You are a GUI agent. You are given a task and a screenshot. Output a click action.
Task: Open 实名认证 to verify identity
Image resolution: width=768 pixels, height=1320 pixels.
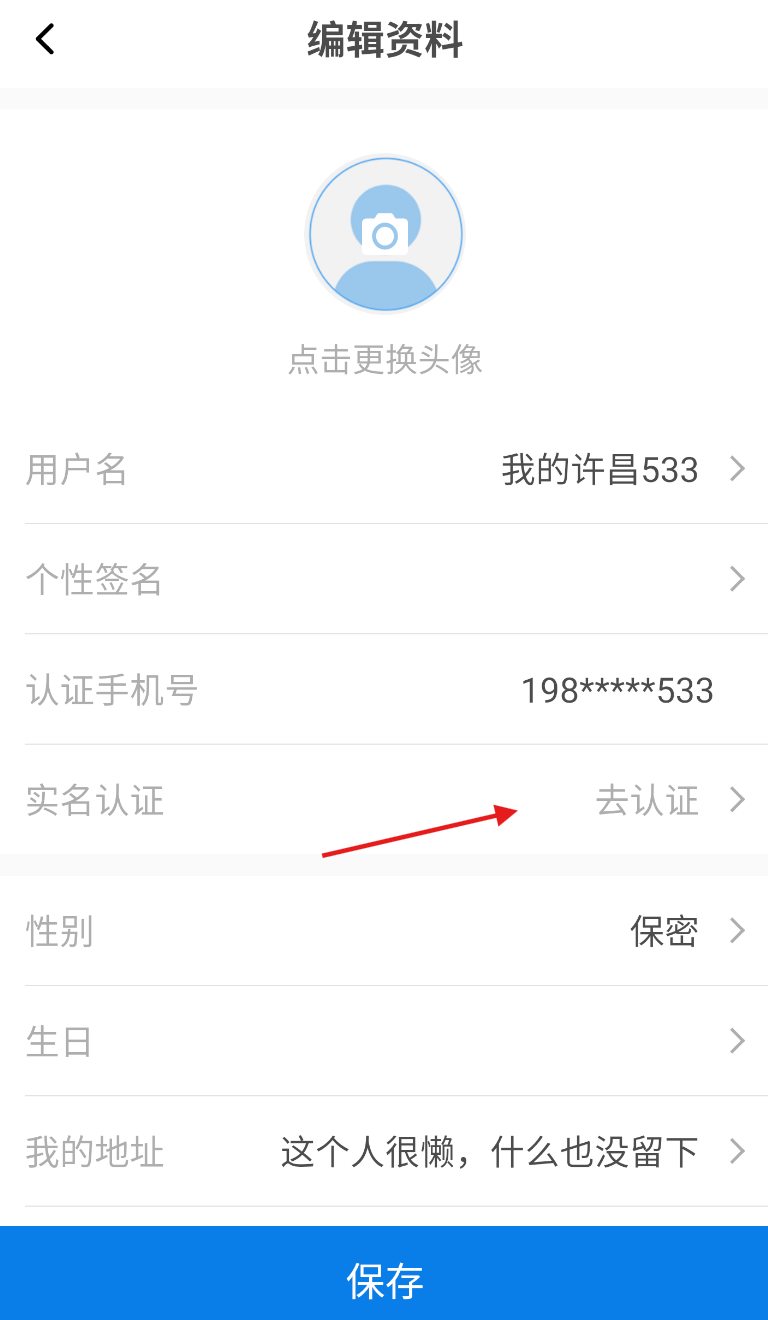(384, 800)
